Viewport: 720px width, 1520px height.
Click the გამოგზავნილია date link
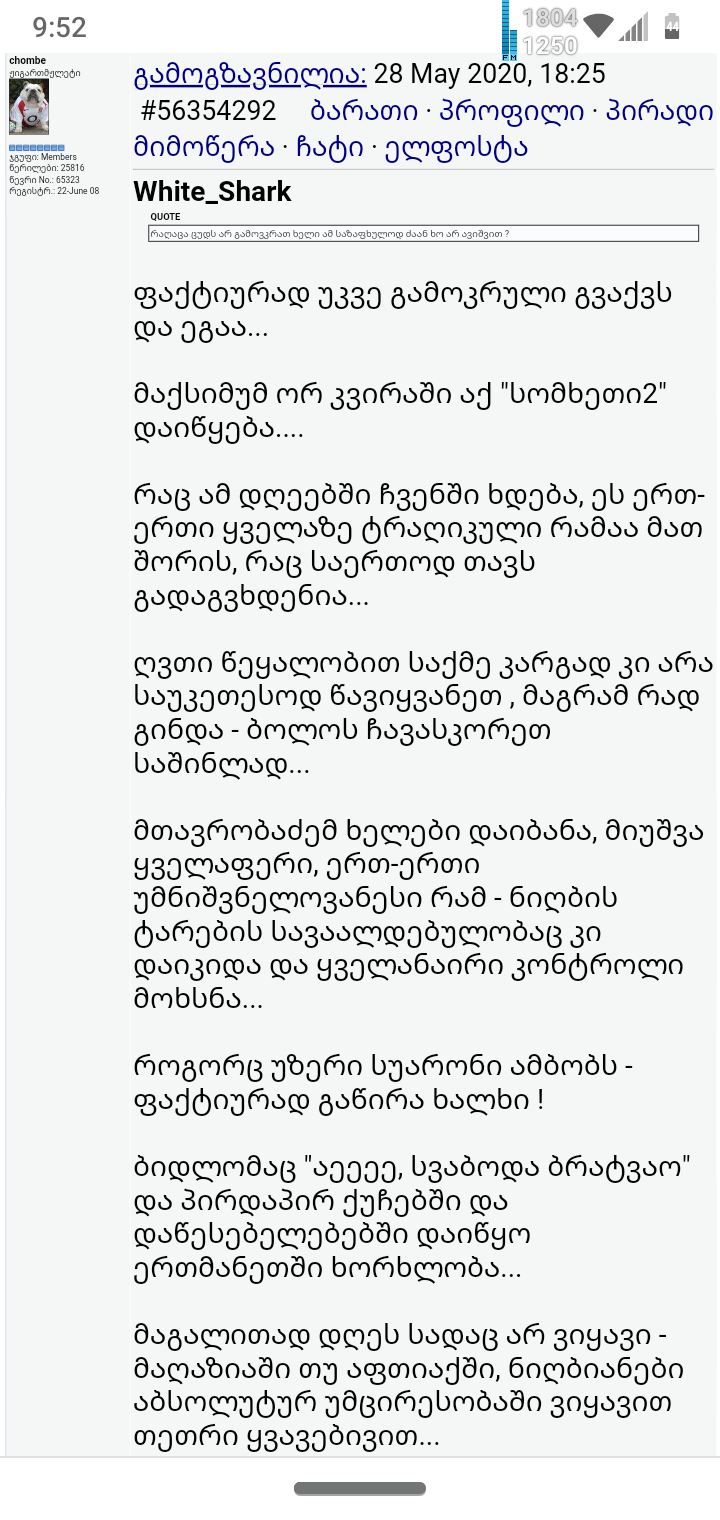coord(248,74)
